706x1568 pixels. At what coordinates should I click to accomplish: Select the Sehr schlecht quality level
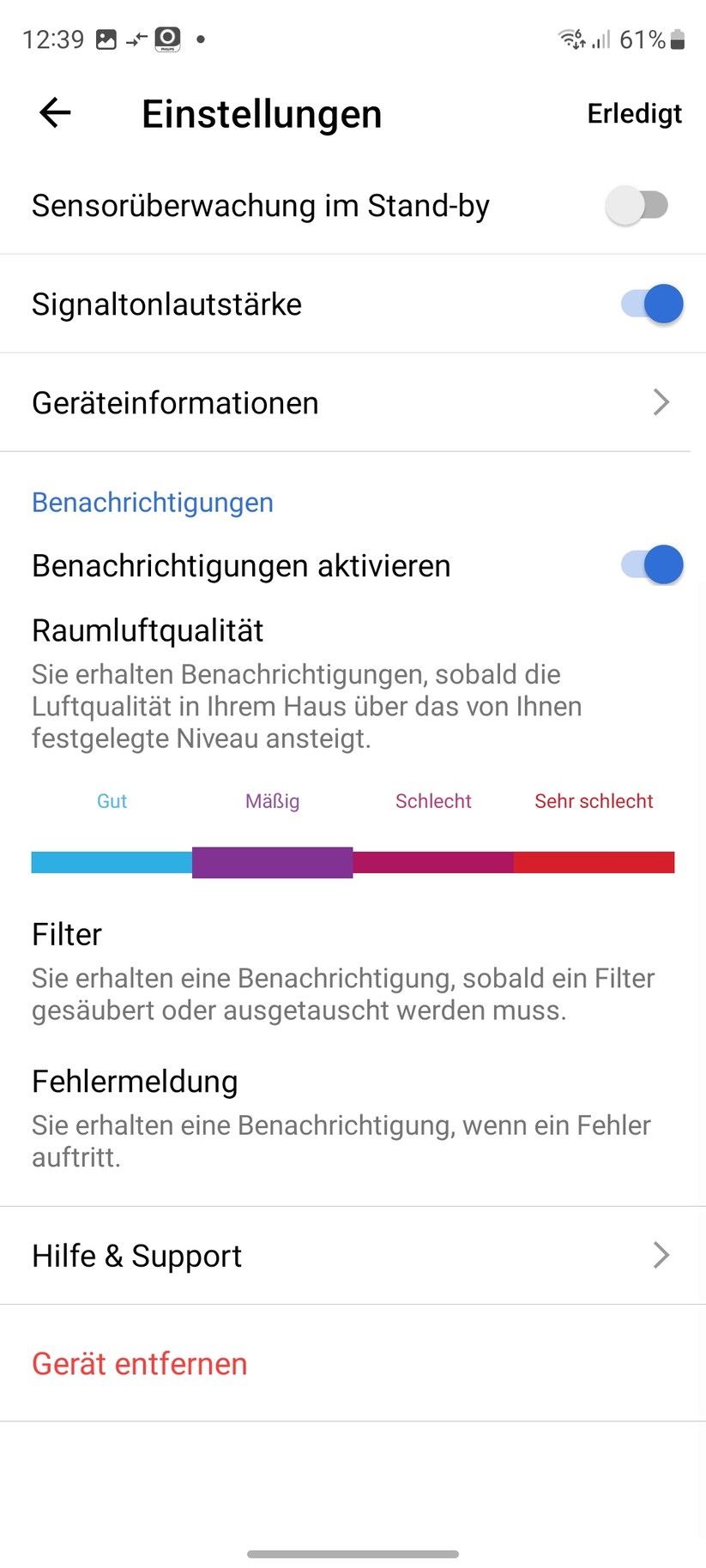[x=594, y=862]
